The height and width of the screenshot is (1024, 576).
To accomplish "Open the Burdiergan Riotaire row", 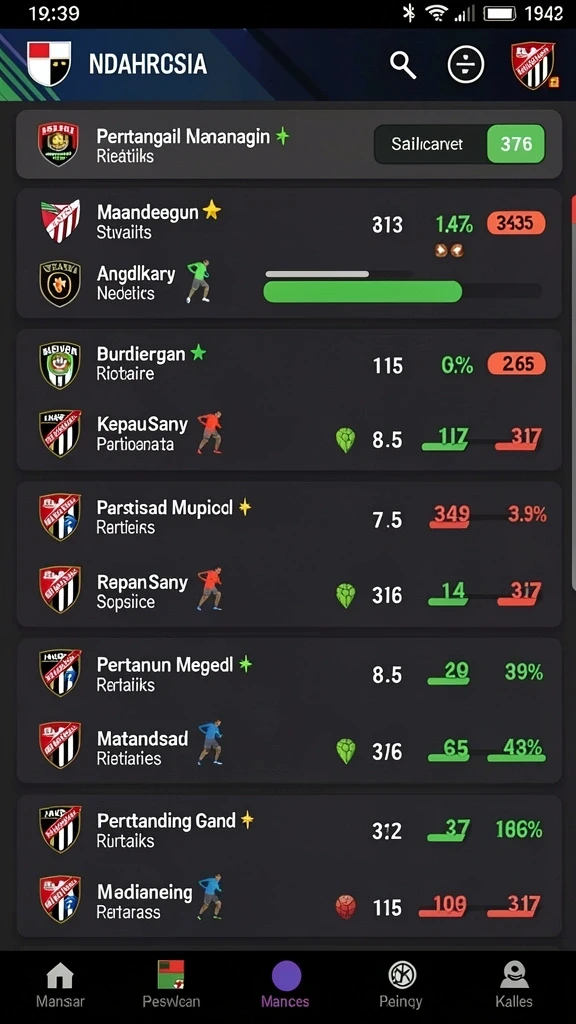I will (x=289, y=363).
